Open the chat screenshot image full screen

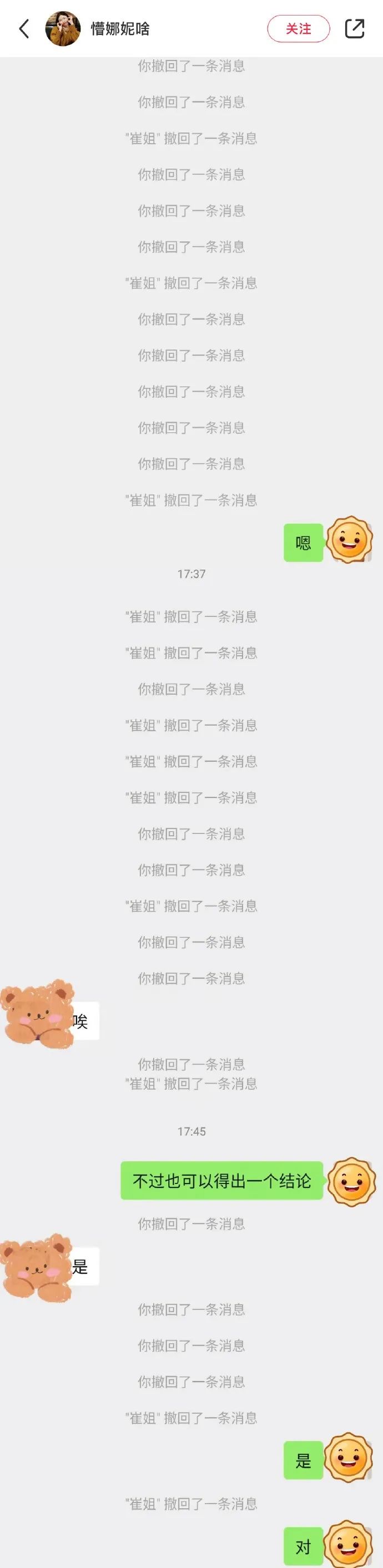pos(191,791)
